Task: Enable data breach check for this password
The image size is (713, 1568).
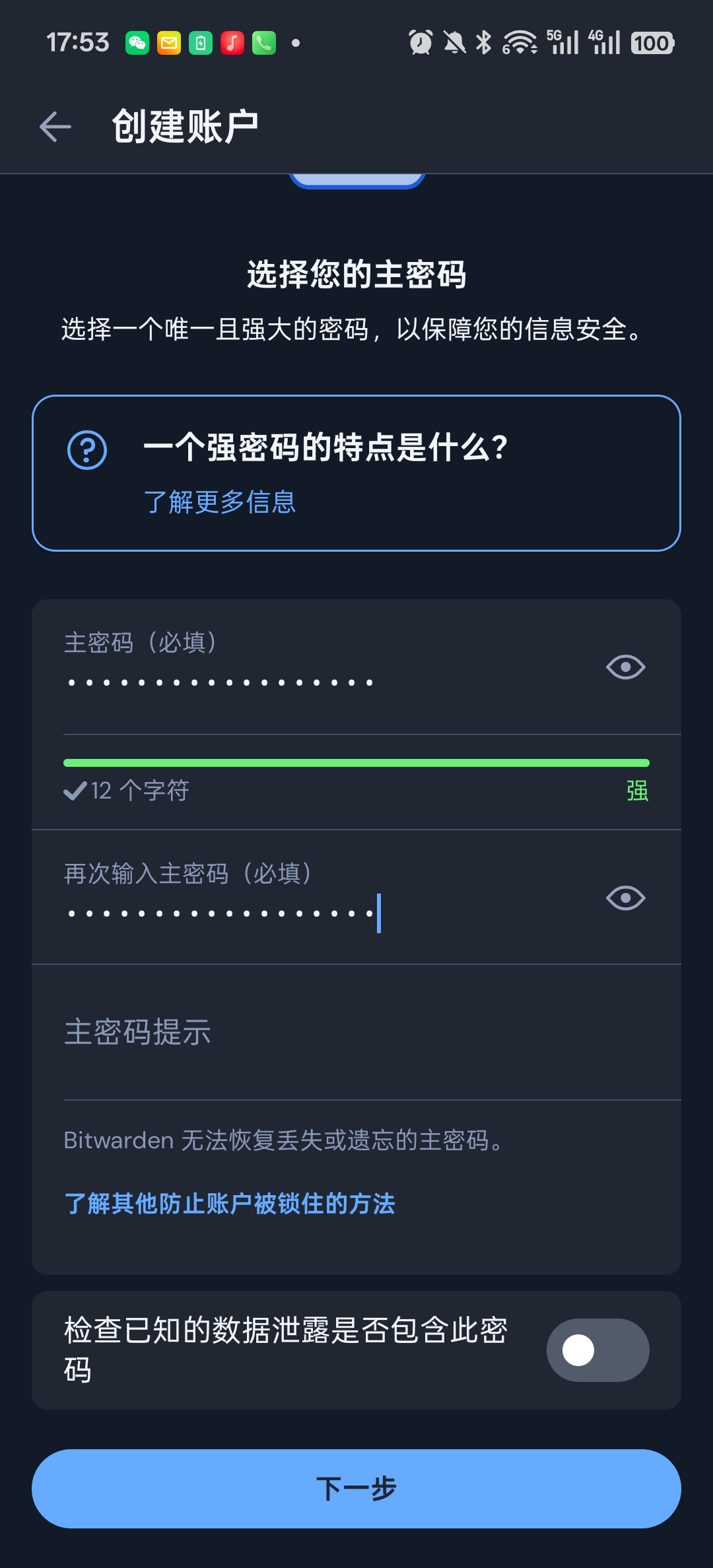Action: coord(597,1350)
